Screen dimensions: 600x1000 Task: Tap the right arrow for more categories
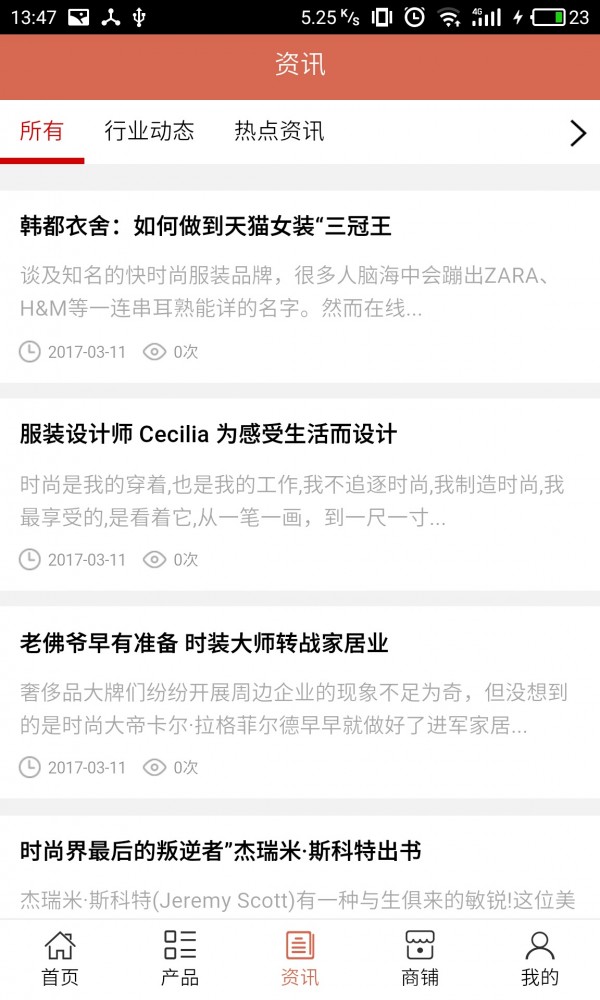coord(577,133)
